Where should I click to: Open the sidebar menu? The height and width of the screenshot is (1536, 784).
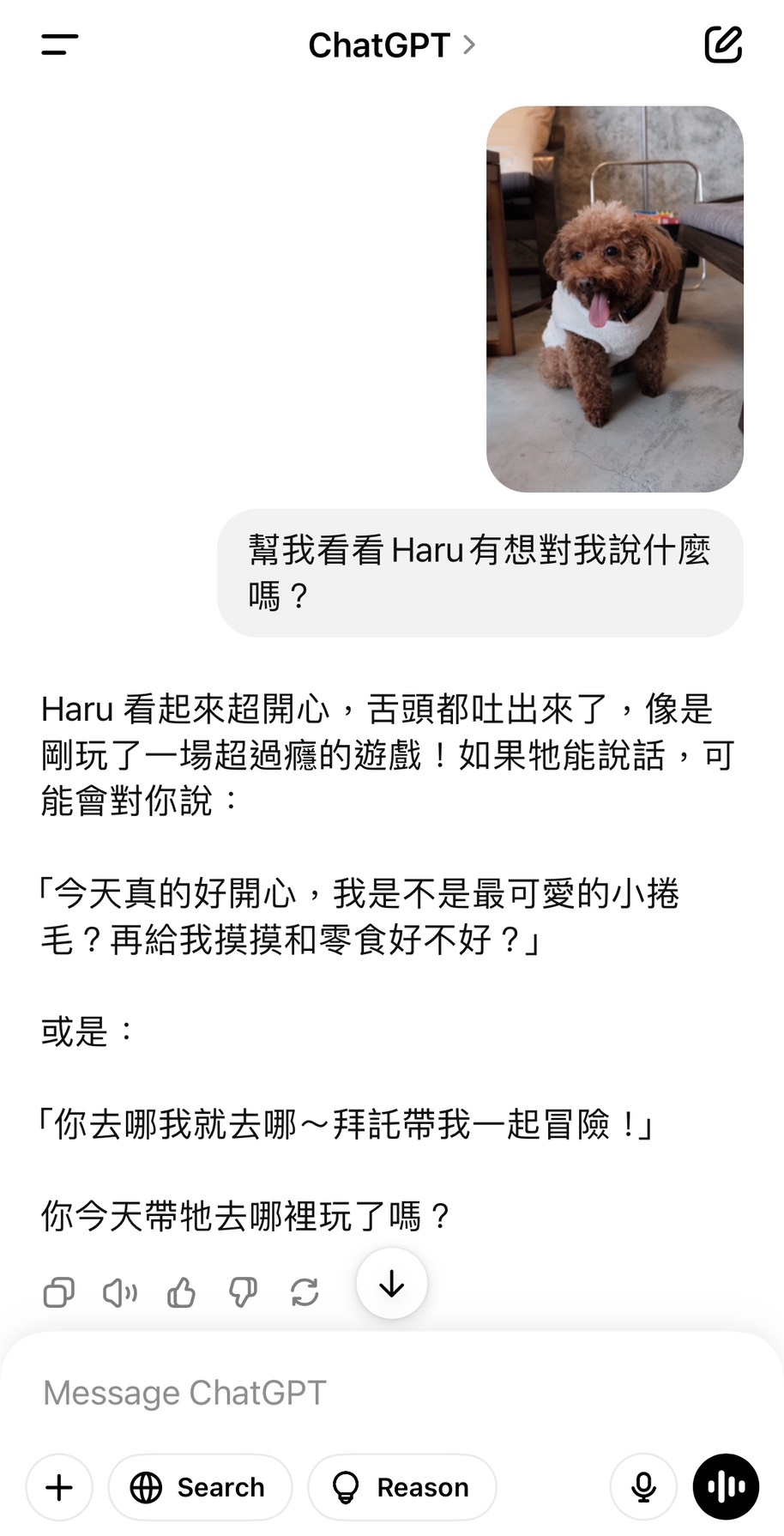click(x=59, y=45)
